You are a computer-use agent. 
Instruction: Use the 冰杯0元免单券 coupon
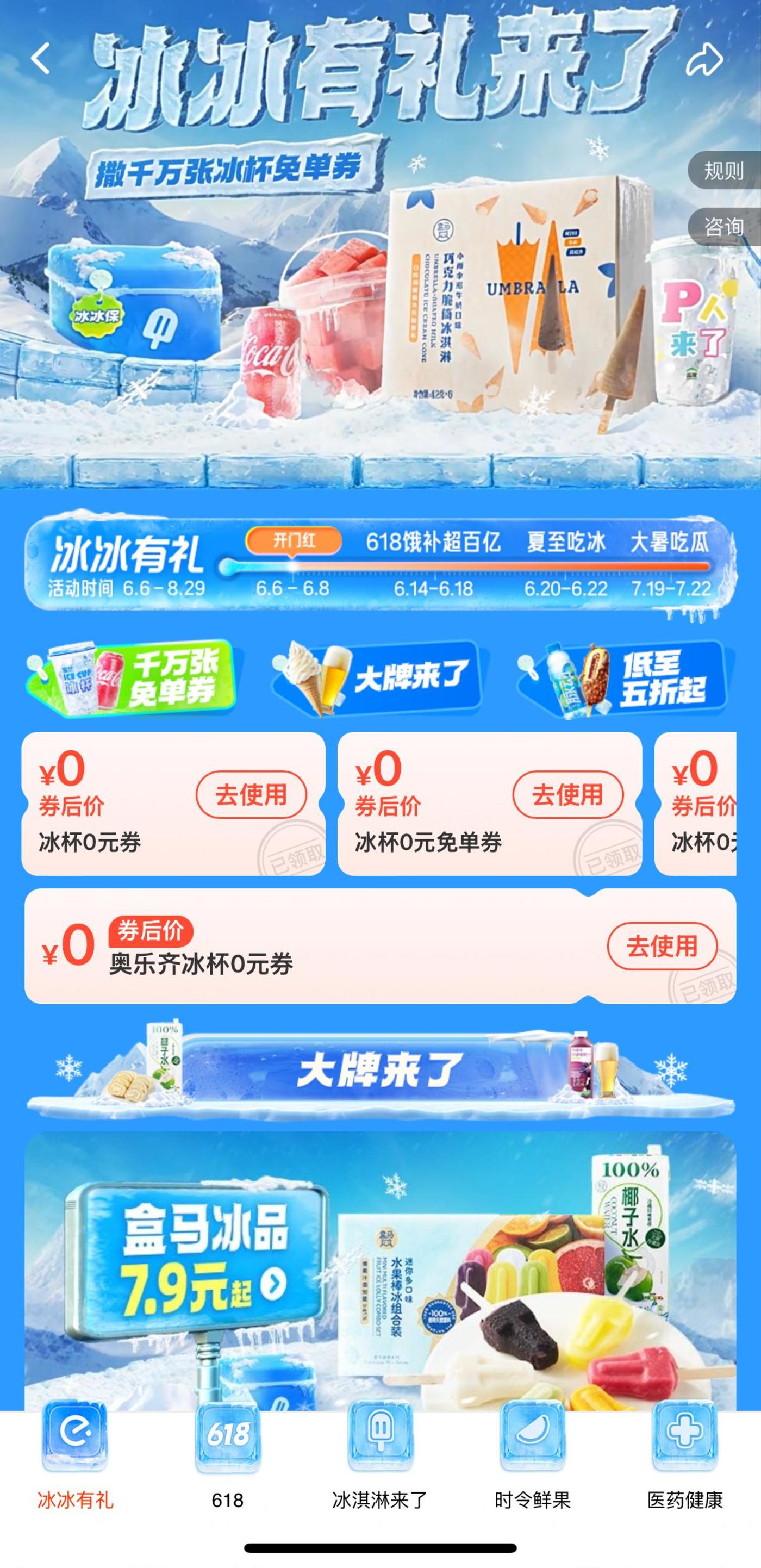click(x=567, y=794)
